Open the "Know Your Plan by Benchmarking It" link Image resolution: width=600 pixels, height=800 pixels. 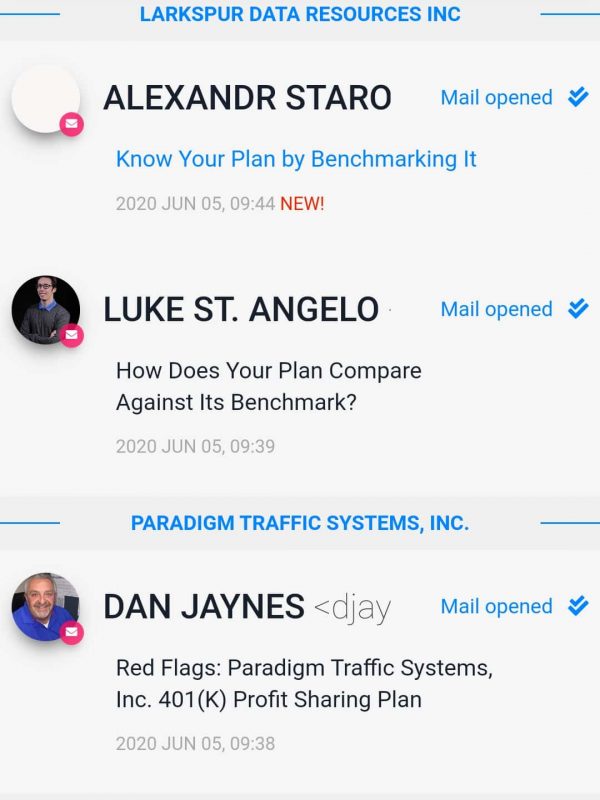coord(296,159)
